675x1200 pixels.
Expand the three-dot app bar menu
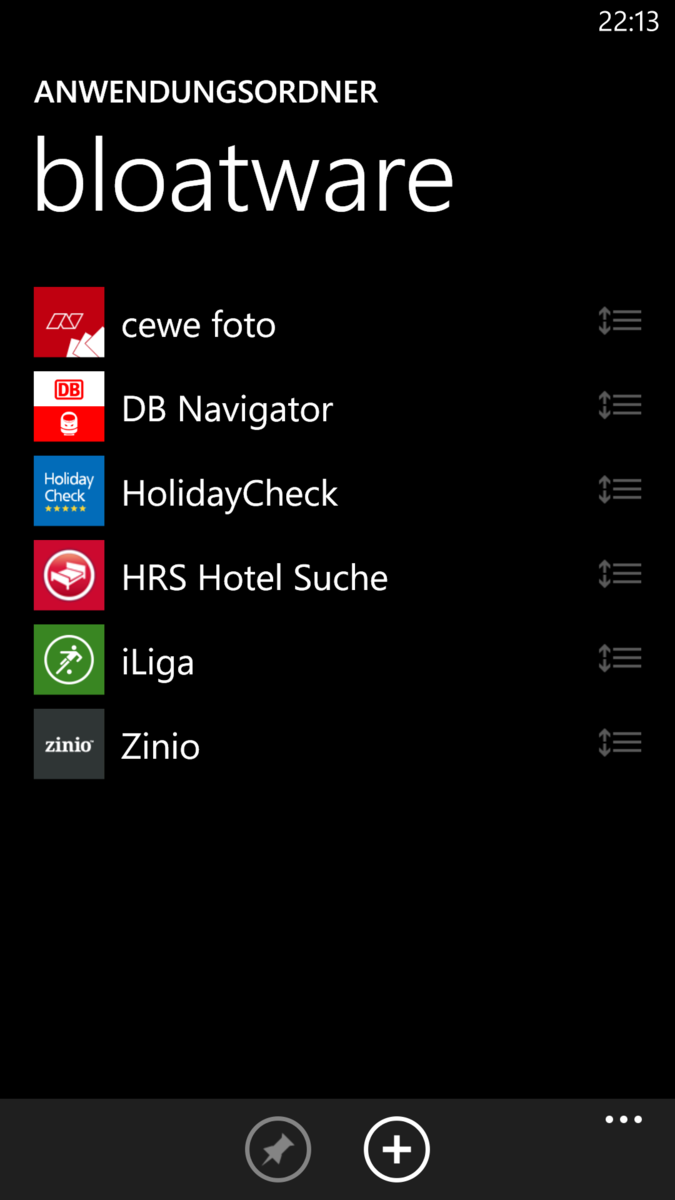tap(623, 1120)
